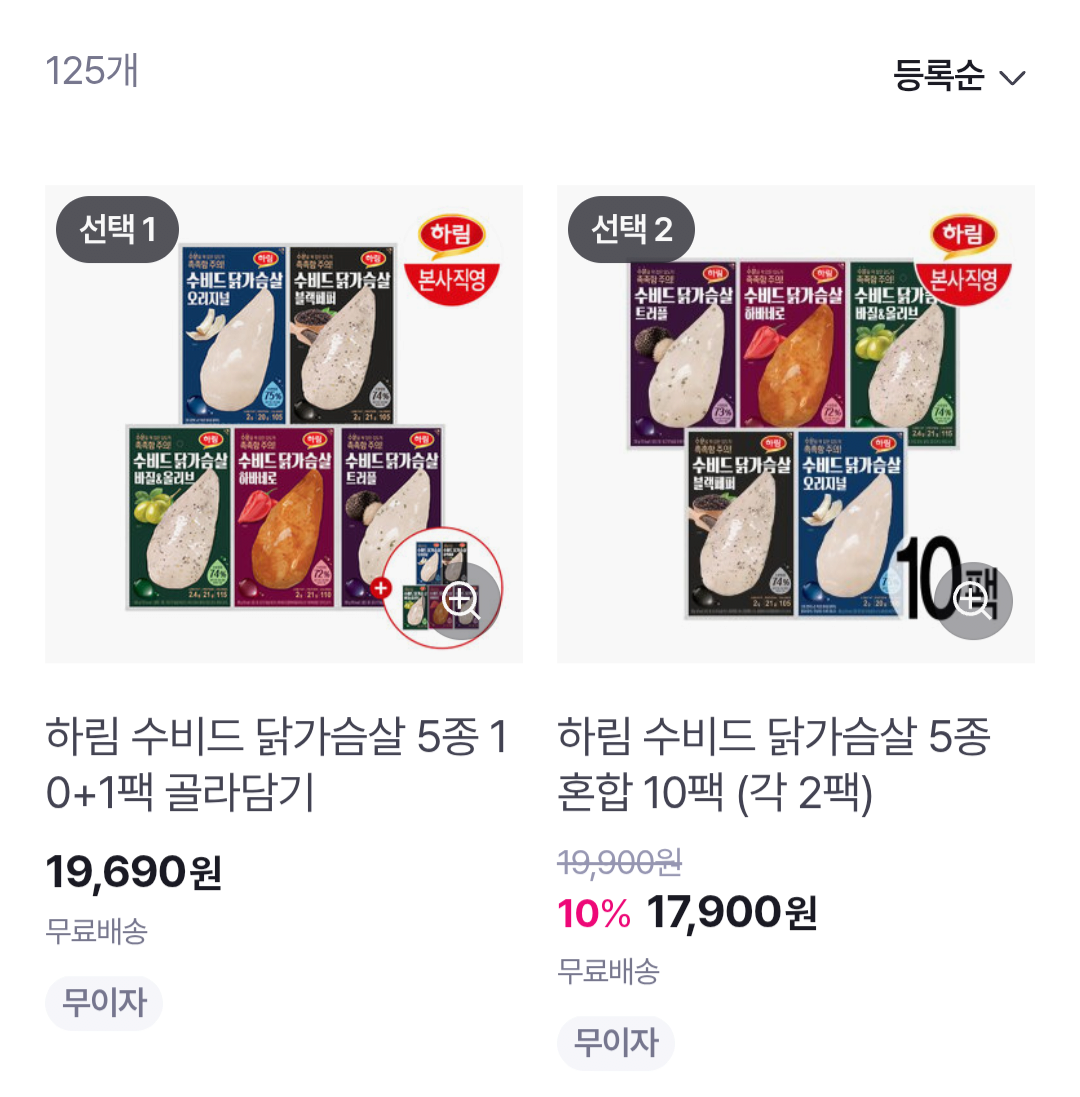Click the red plus icon on first product thumbnail

381,589
